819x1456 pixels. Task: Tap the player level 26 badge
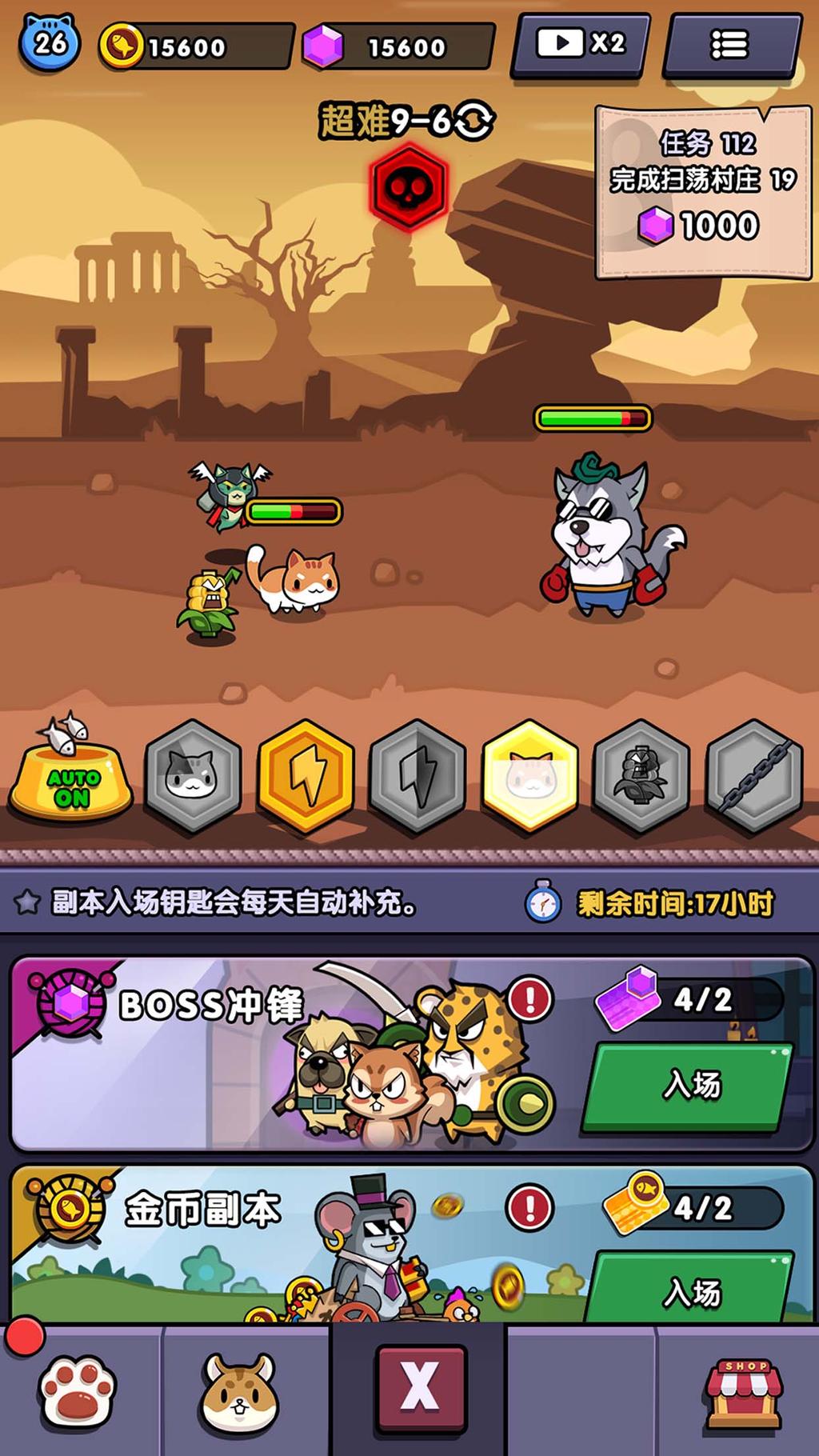(50, 42)
